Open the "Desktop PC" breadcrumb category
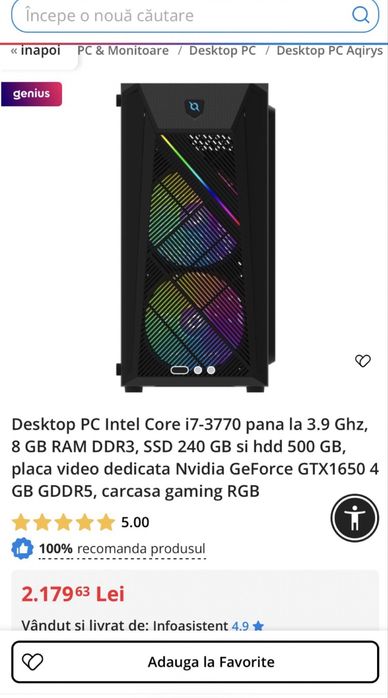The image size is (388, 698). tap(222, 50)
